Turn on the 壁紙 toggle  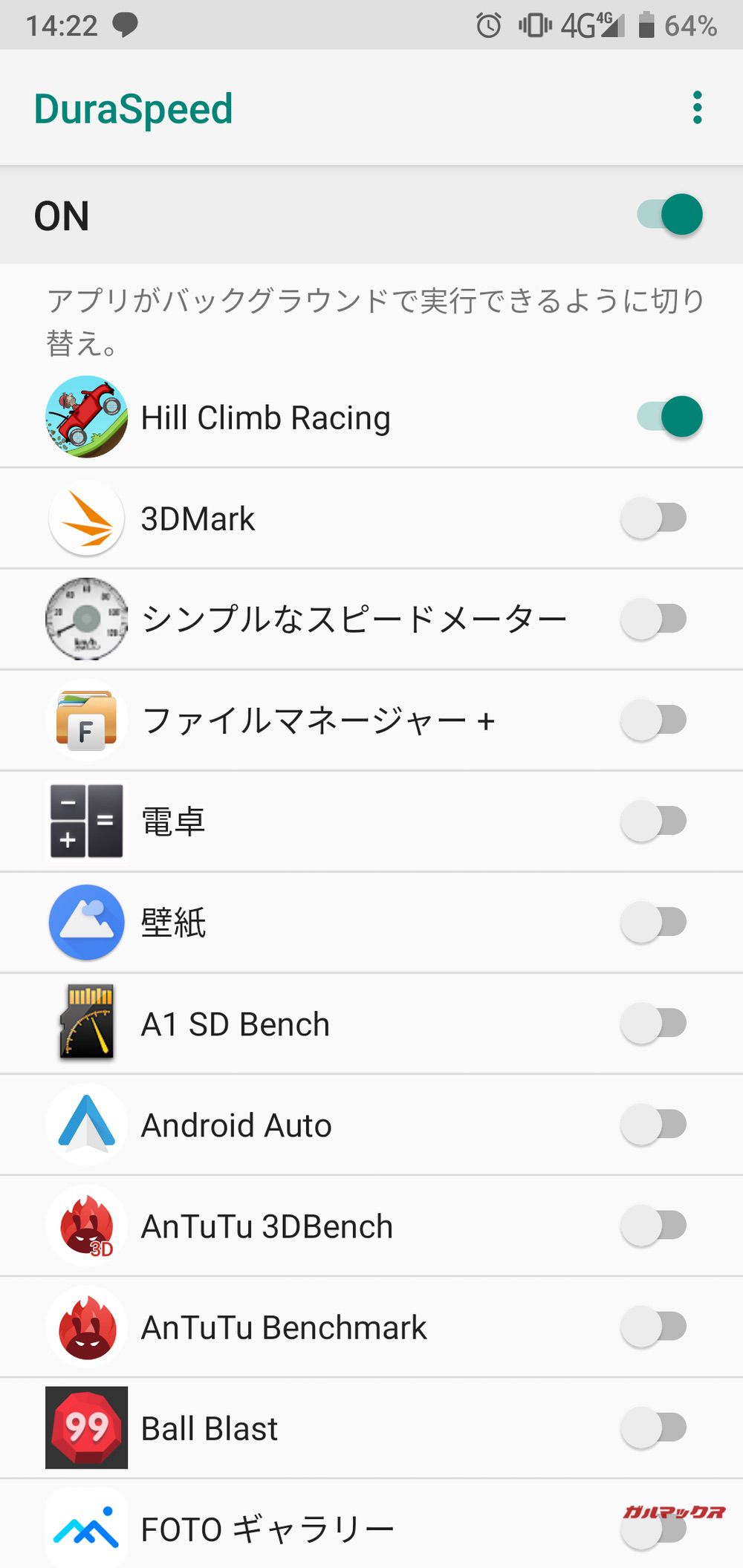(x=654, y=922)
